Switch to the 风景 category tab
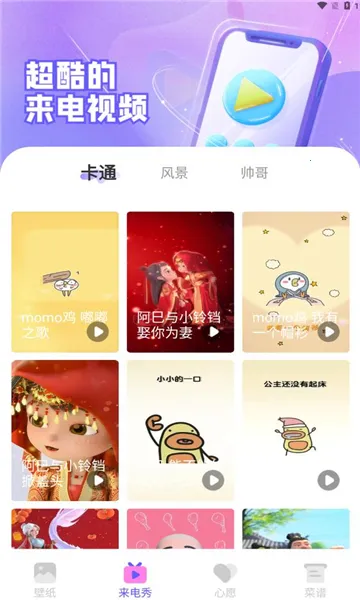The width and height of the screenshot is (360, 600). pyautogui.click(x=174, y=173)
